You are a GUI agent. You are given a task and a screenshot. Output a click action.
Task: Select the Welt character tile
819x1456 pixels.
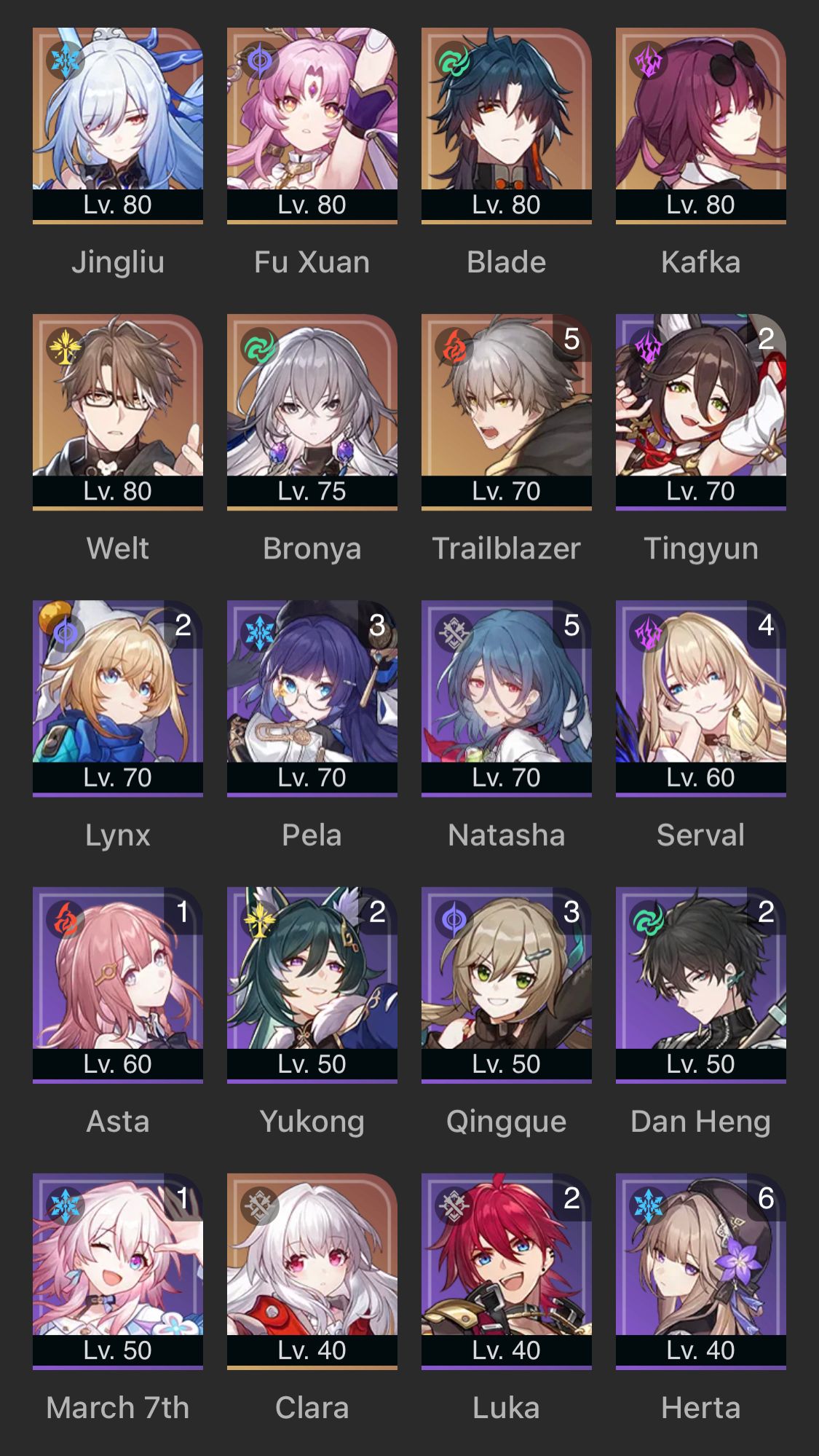tap(117, 410)
